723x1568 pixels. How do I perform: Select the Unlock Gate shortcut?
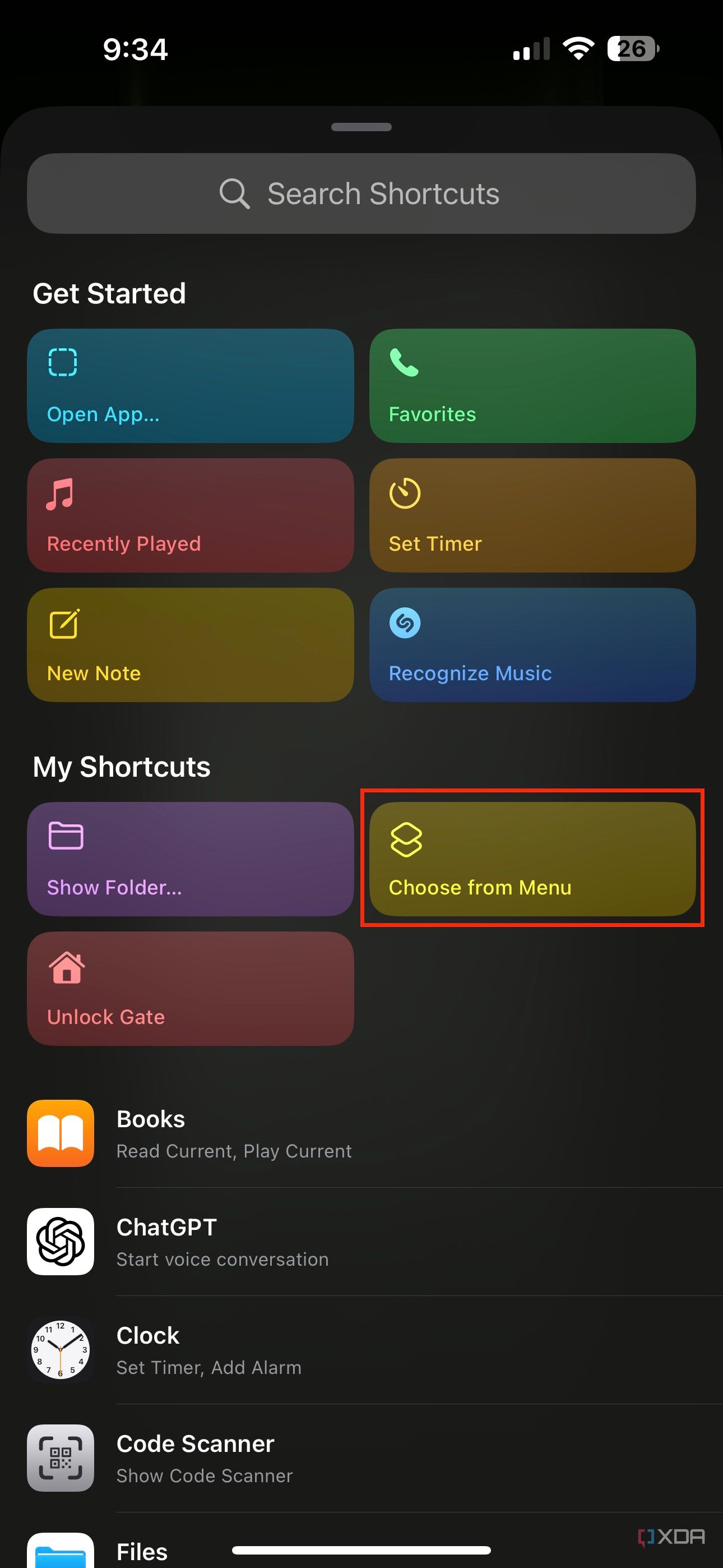191,989
